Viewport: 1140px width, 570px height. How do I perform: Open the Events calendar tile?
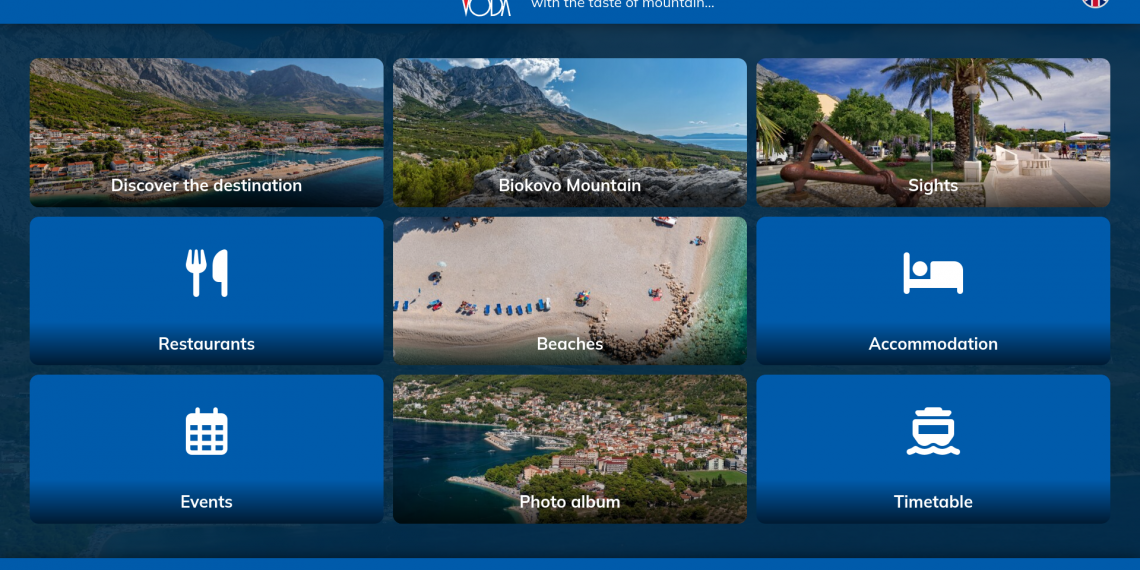pyautogui.click(x=206, y=449)
